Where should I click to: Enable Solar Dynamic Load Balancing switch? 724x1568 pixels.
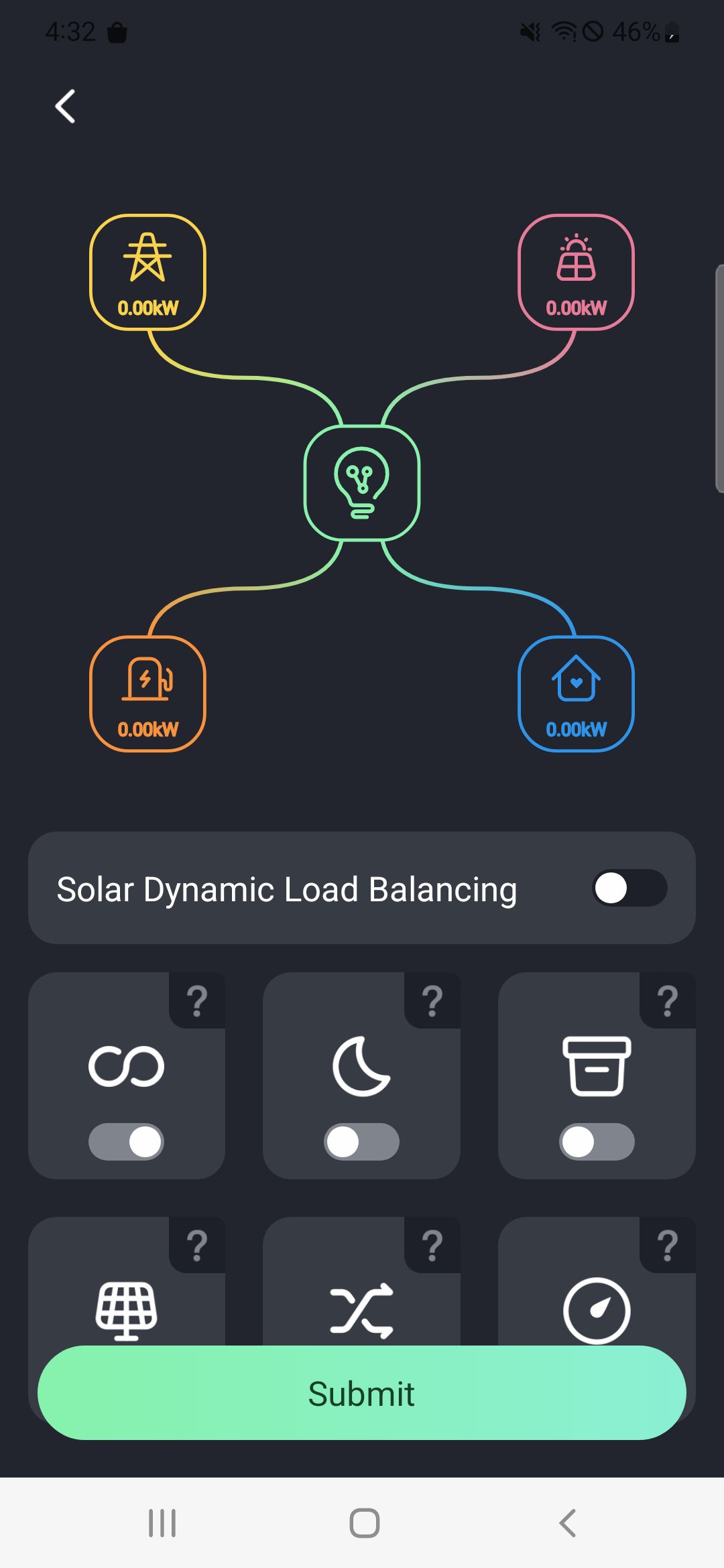(629, 889)
